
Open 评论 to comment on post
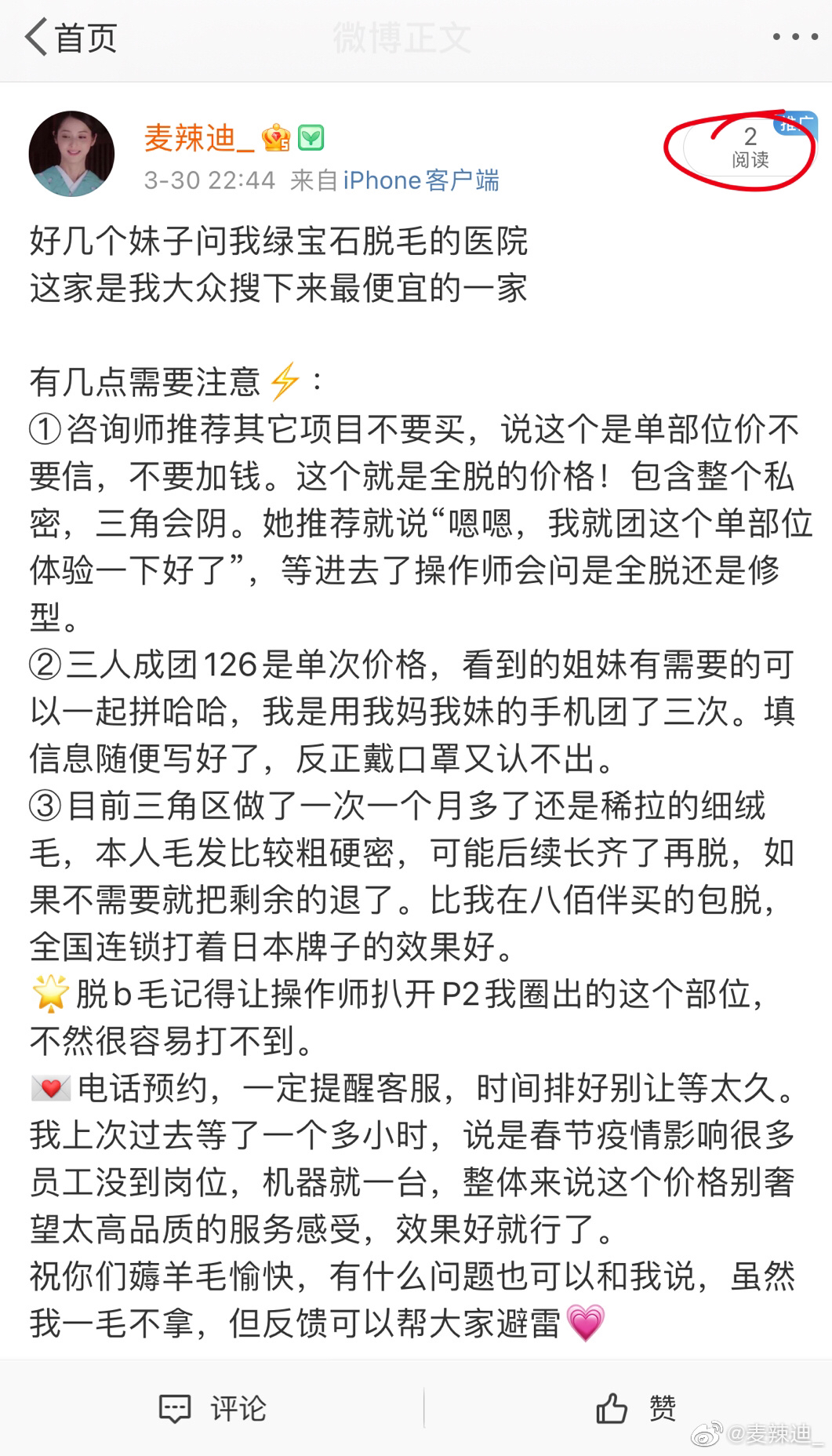pos(212,1409)
